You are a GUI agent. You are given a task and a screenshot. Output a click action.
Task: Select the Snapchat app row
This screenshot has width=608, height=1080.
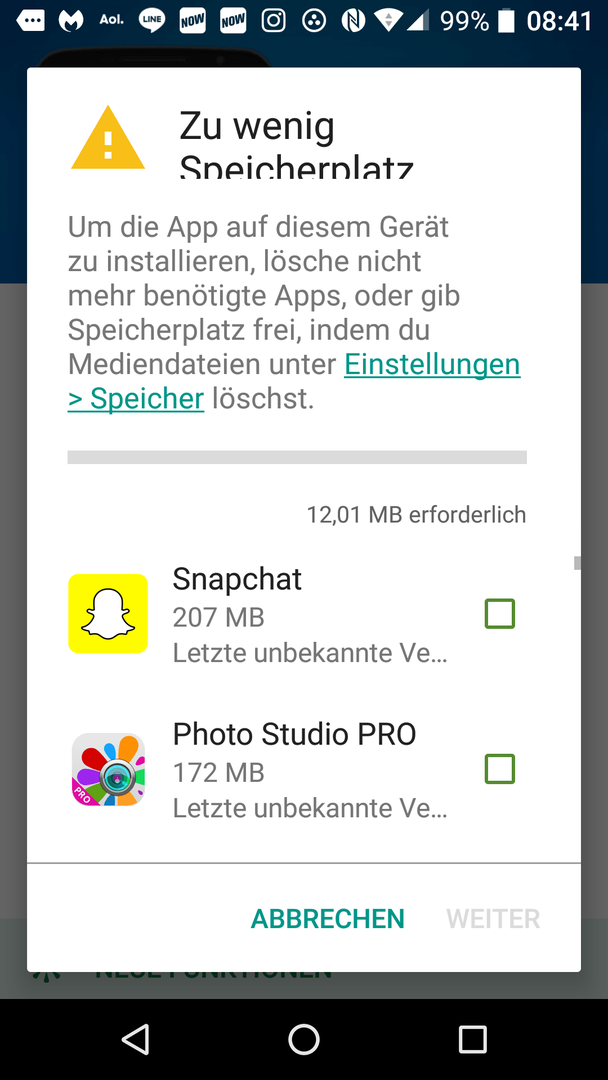coord(304,614)
